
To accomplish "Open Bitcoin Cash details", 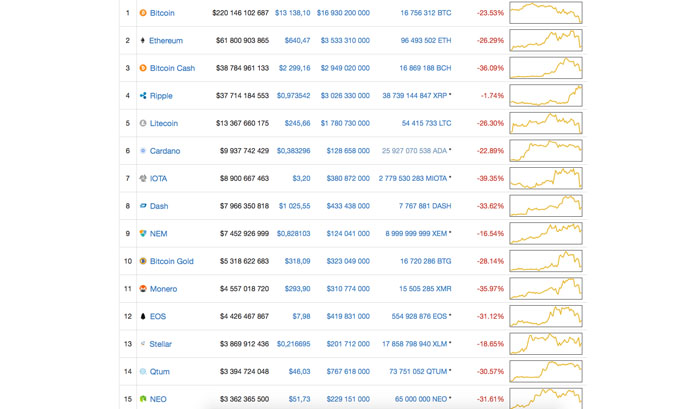I will click(172, 68).
